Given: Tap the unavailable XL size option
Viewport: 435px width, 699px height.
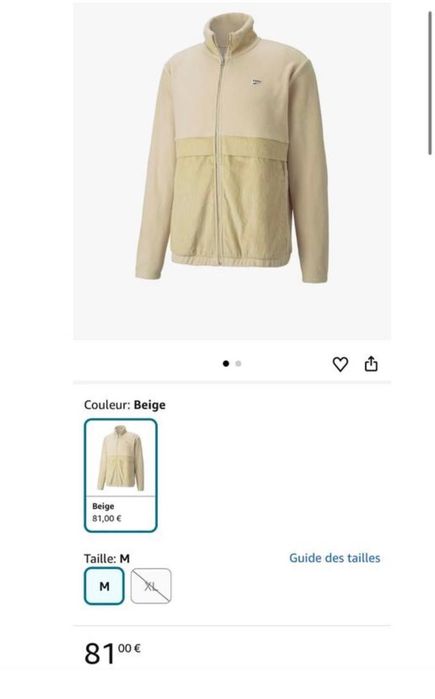Looking at the screenshot, I should click(151, 586).
